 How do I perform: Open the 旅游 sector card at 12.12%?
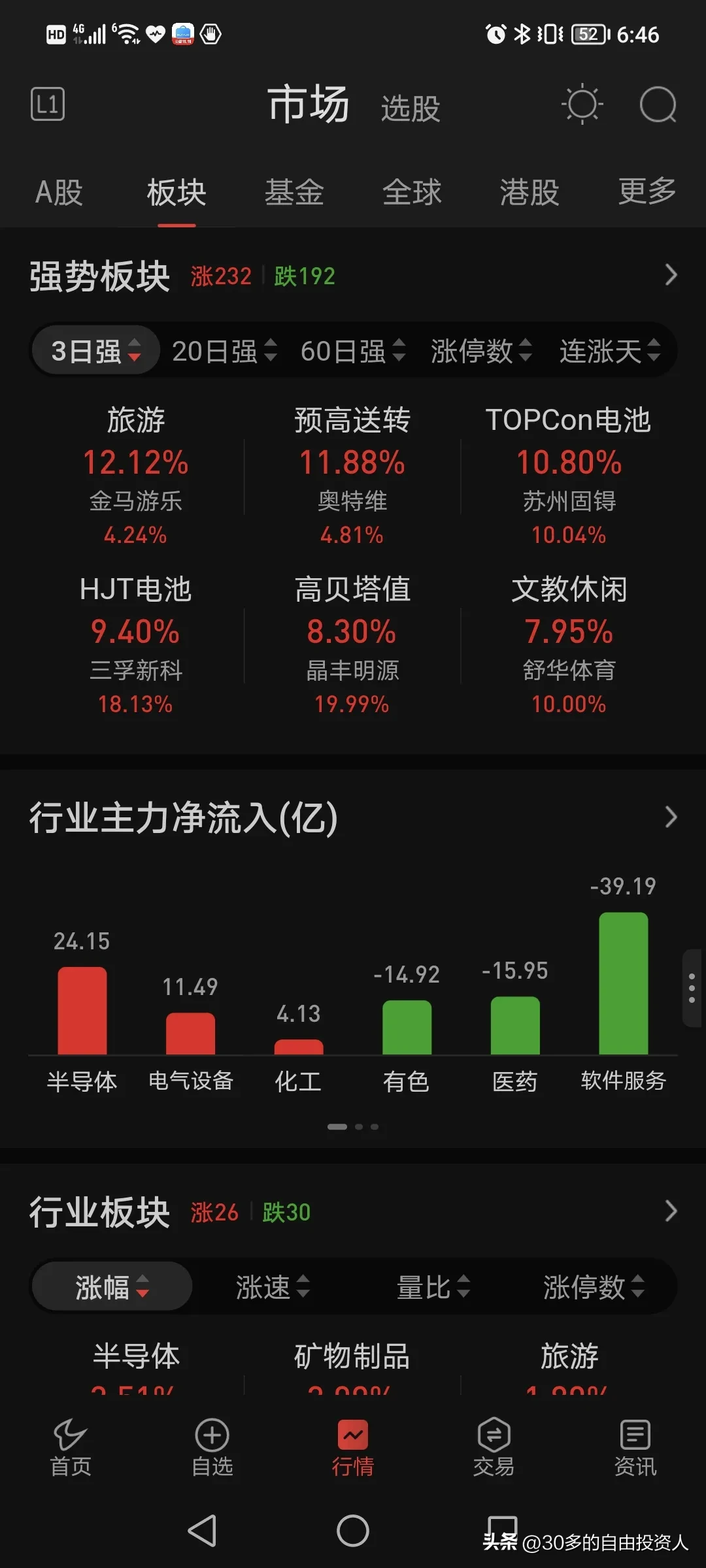pyautogui.click(x=136, y=476)
